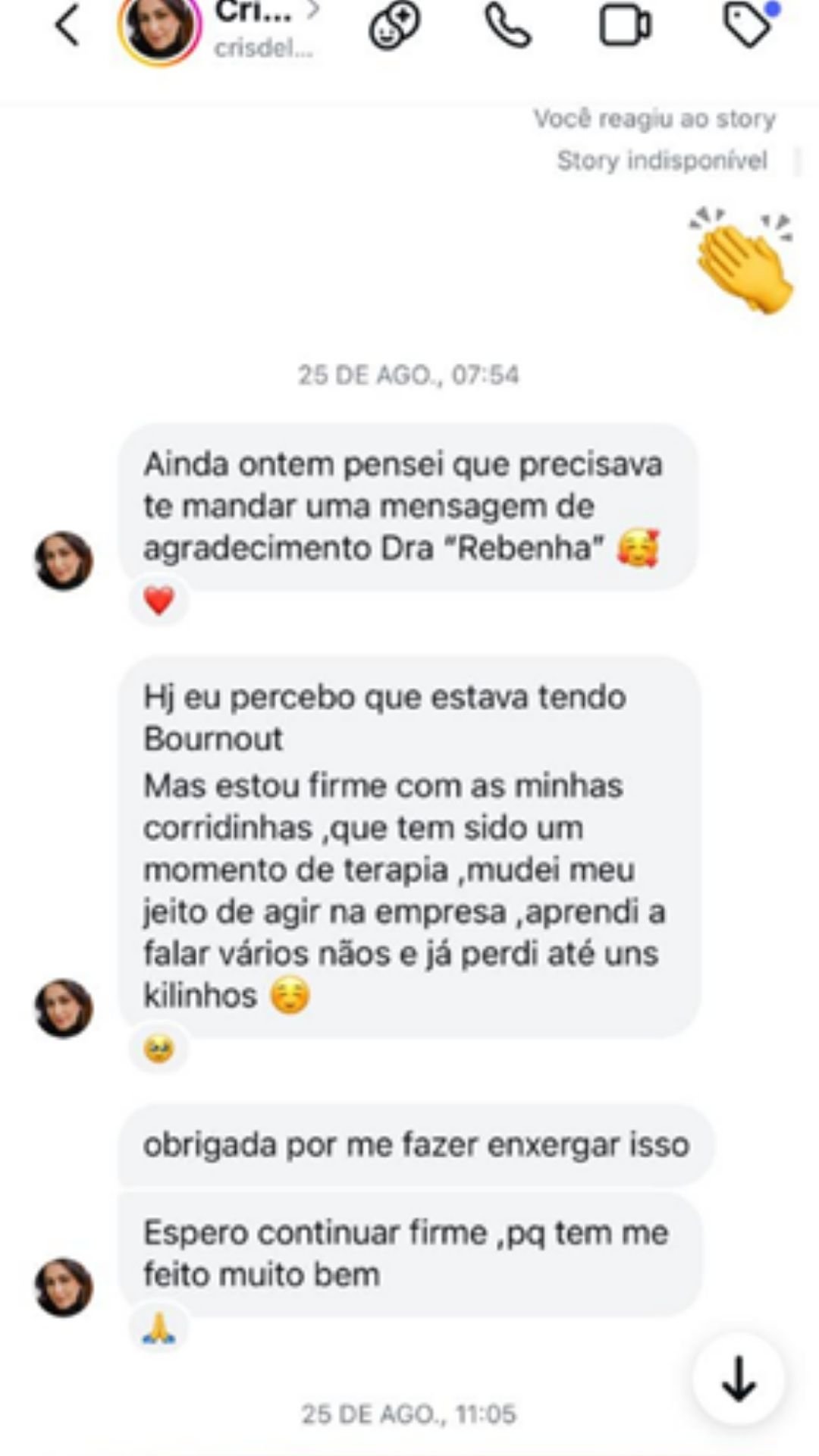This screenshot has height=1456, width=819.
Task: Start a video call
Action: click(625, 27)
